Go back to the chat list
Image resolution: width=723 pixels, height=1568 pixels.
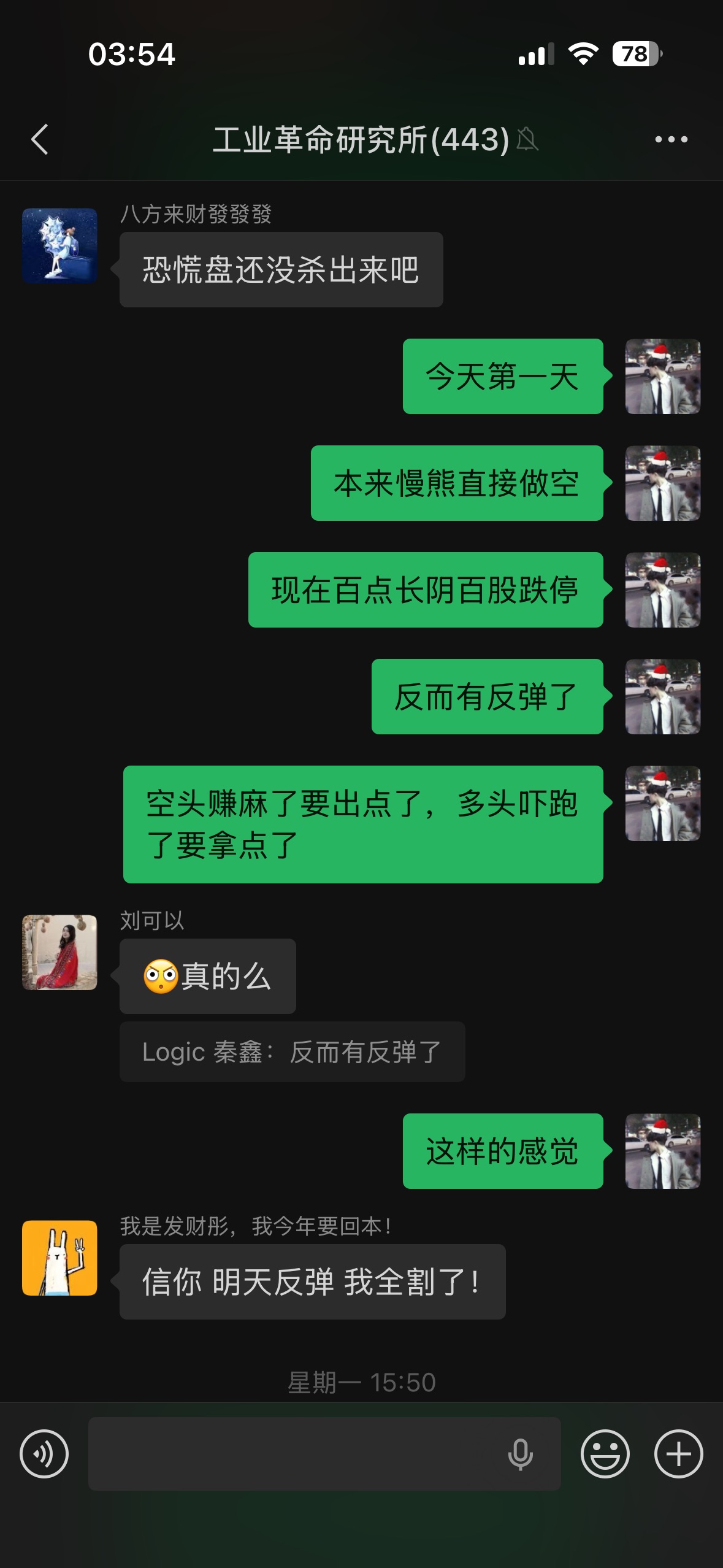(40, 139)
